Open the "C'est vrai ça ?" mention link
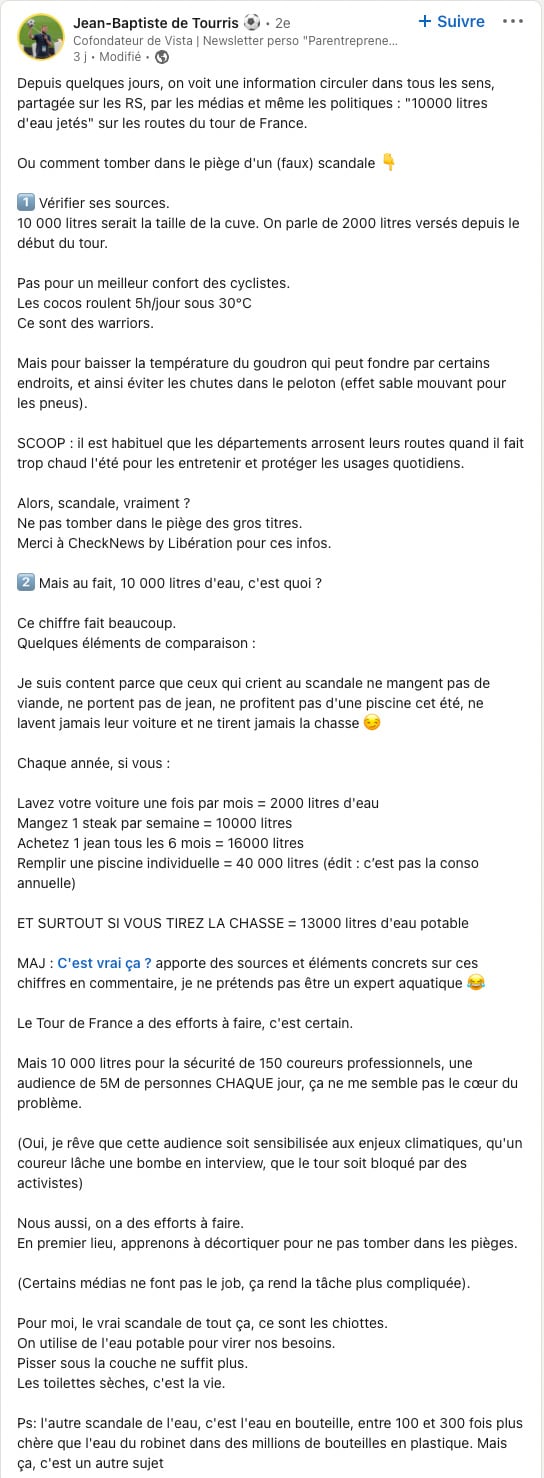This screenshot has height=1478, width=544. tap(105, 963)
